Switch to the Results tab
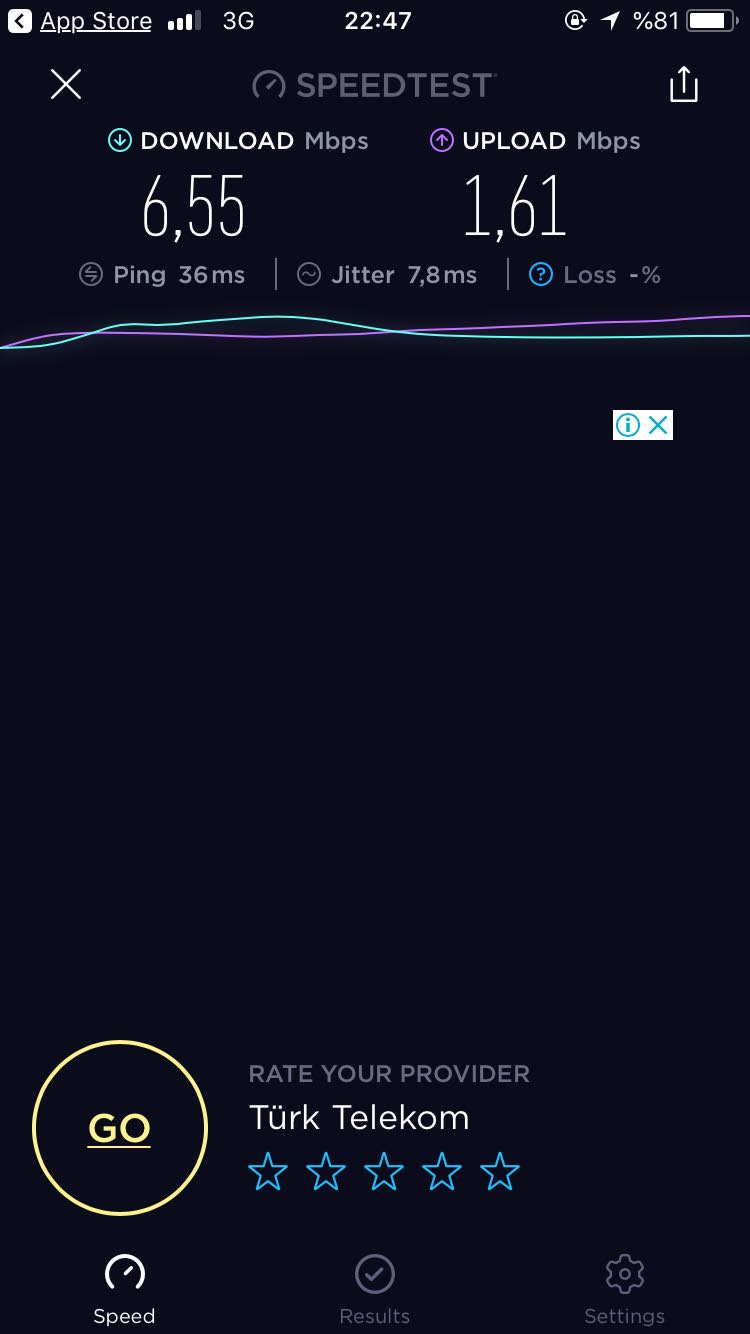 point(375,1290)
